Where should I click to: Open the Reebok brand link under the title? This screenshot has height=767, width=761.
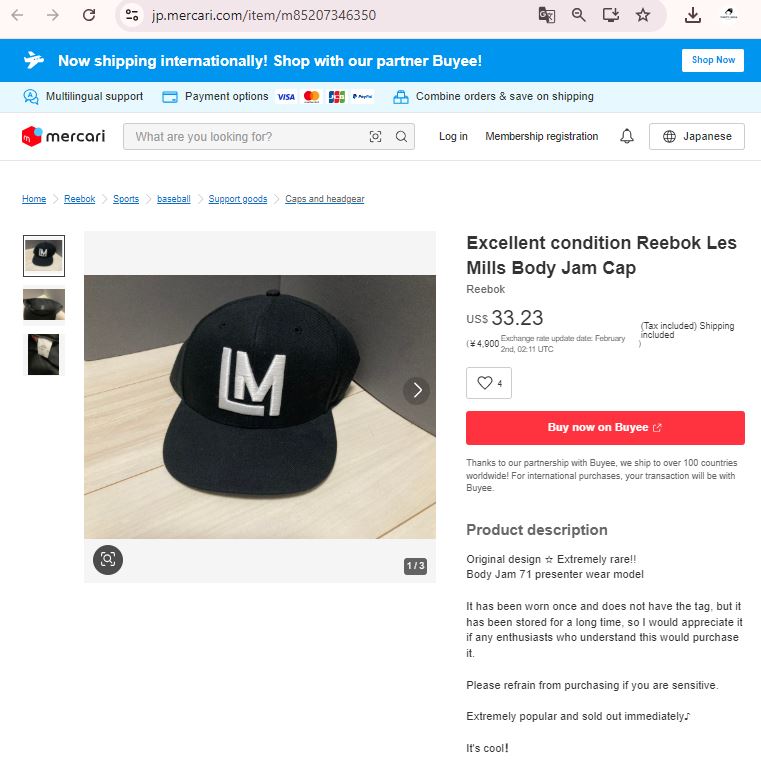[486, 289]
